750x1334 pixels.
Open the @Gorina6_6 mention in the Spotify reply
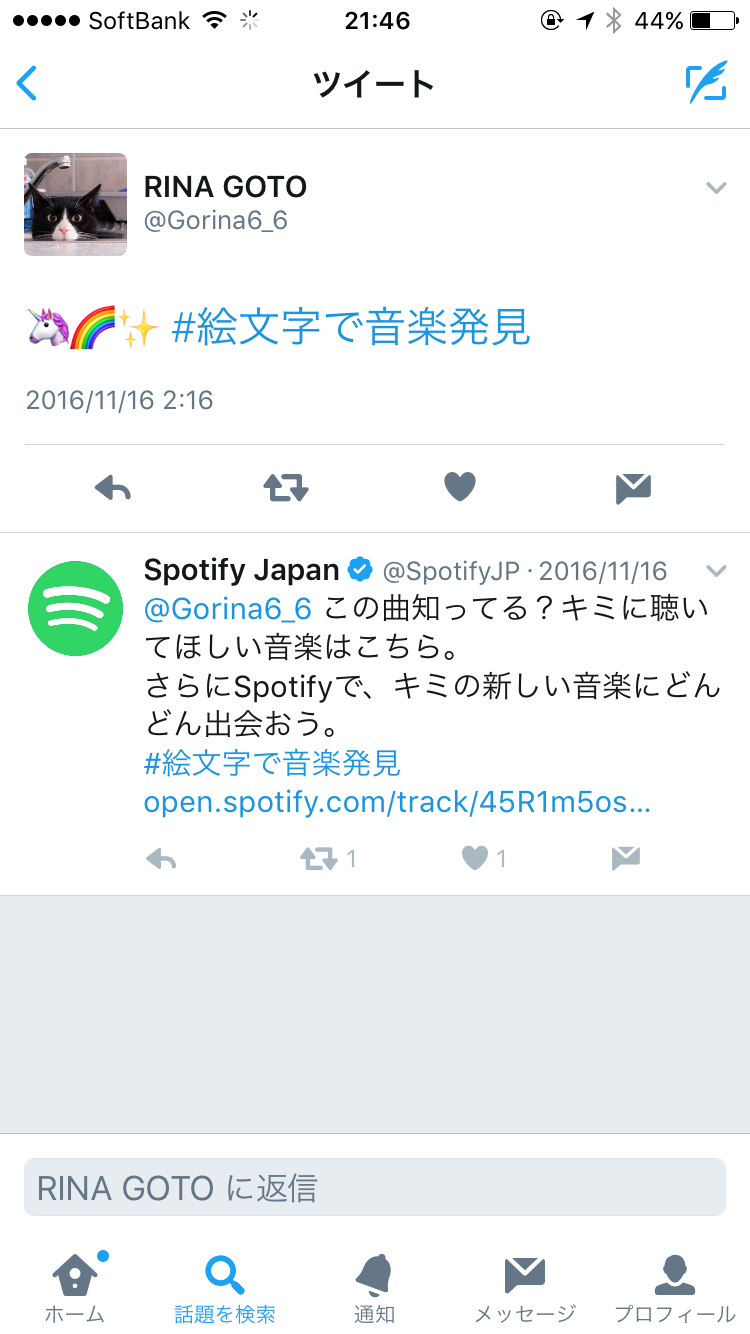(x=229, y=608)
